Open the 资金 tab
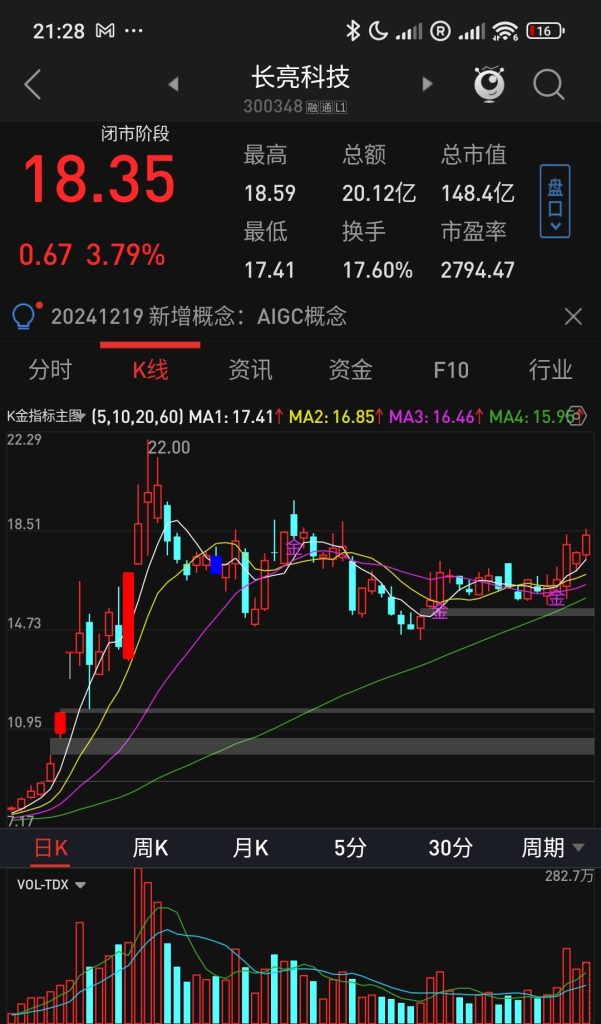Screen dimensions: 601x1024 350,370
